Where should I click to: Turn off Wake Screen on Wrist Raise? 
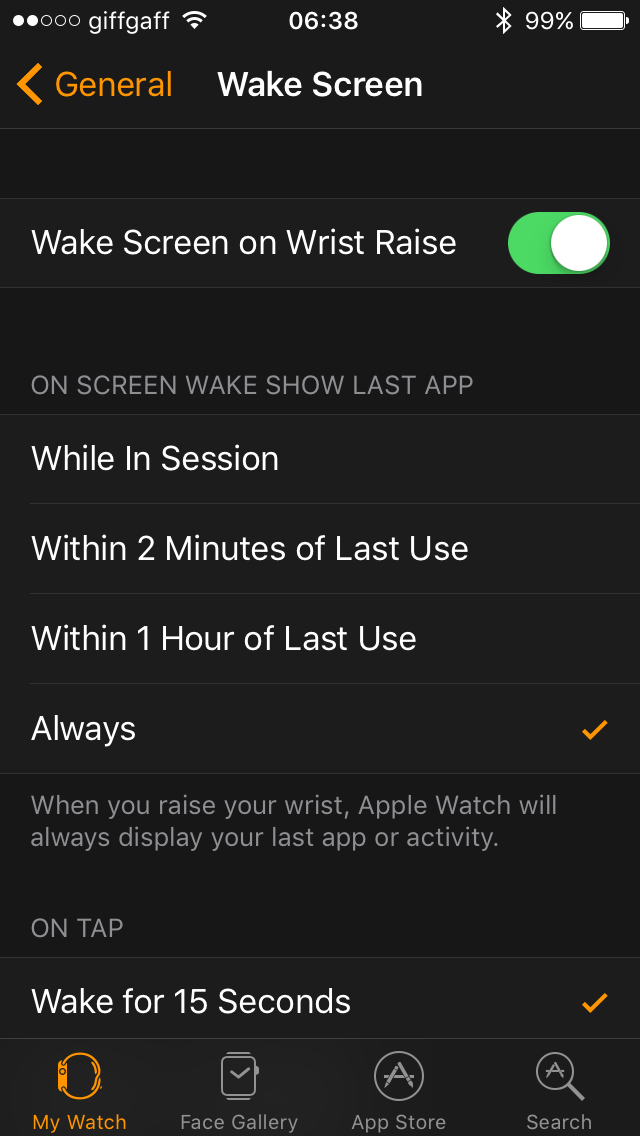click(558, 243)
